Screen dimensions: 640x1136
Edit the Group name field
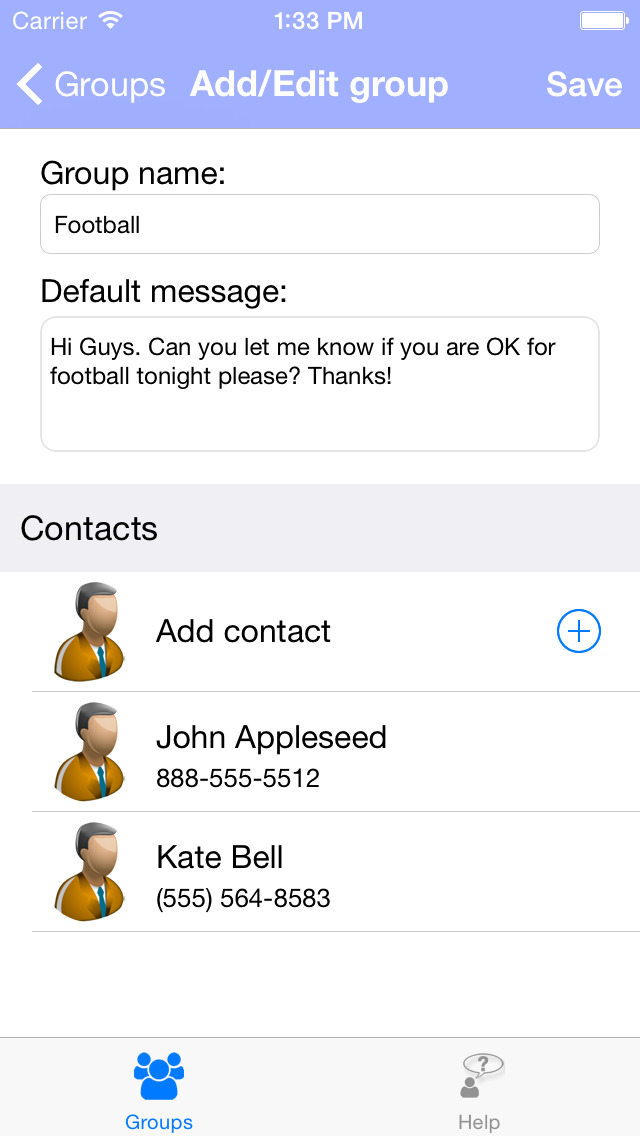[320, 224]
